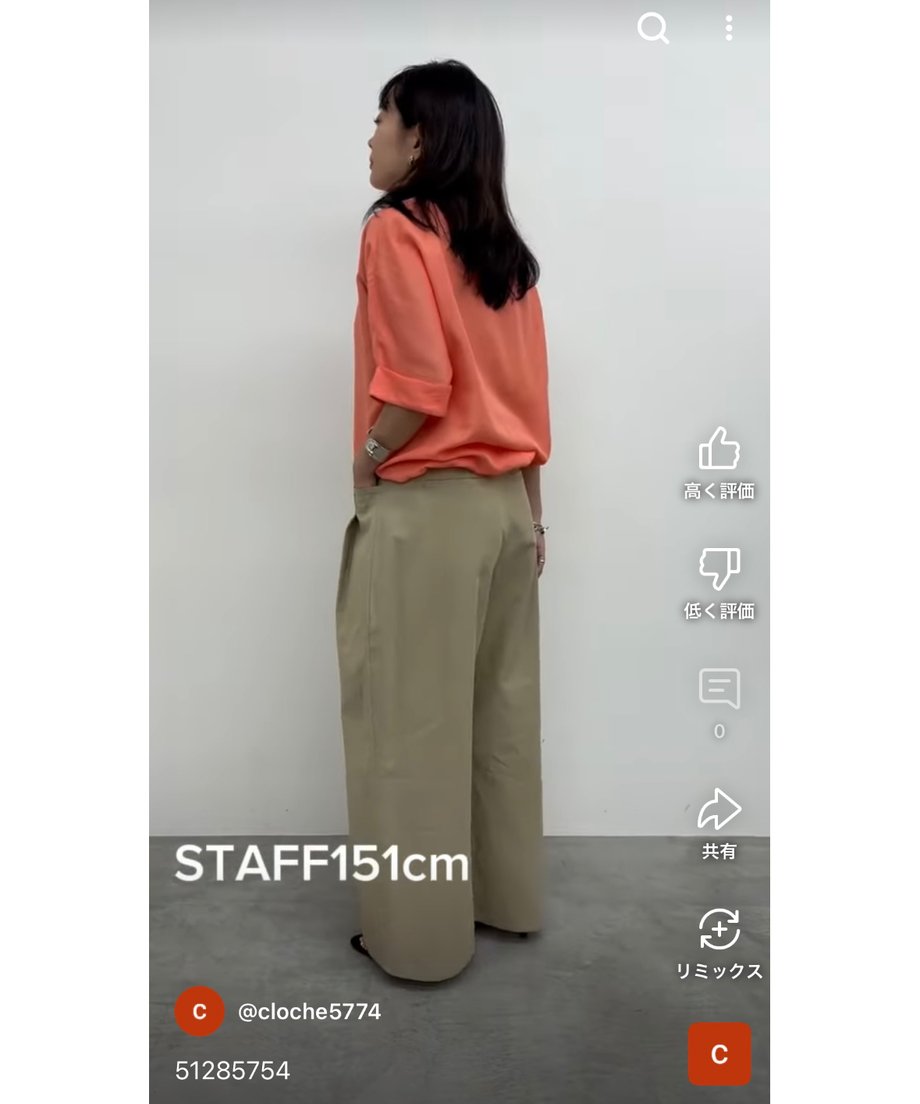Open the search icon
Viewport: 920px width, 1104px height.
(x=652, y=28)
